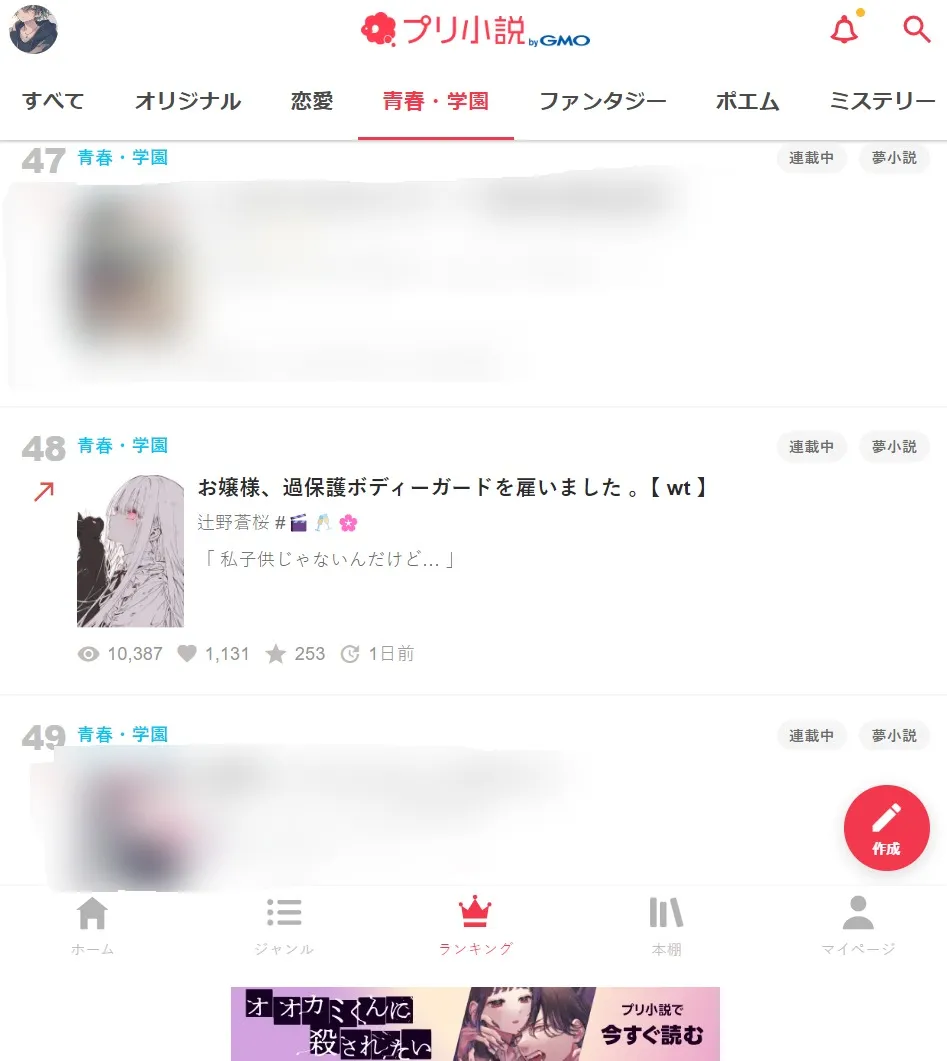Screen dimensions: 947x1061
Task: Tap the プリ小説 by GMO logo
Action: pyautogui.click(x=474, y=29)
